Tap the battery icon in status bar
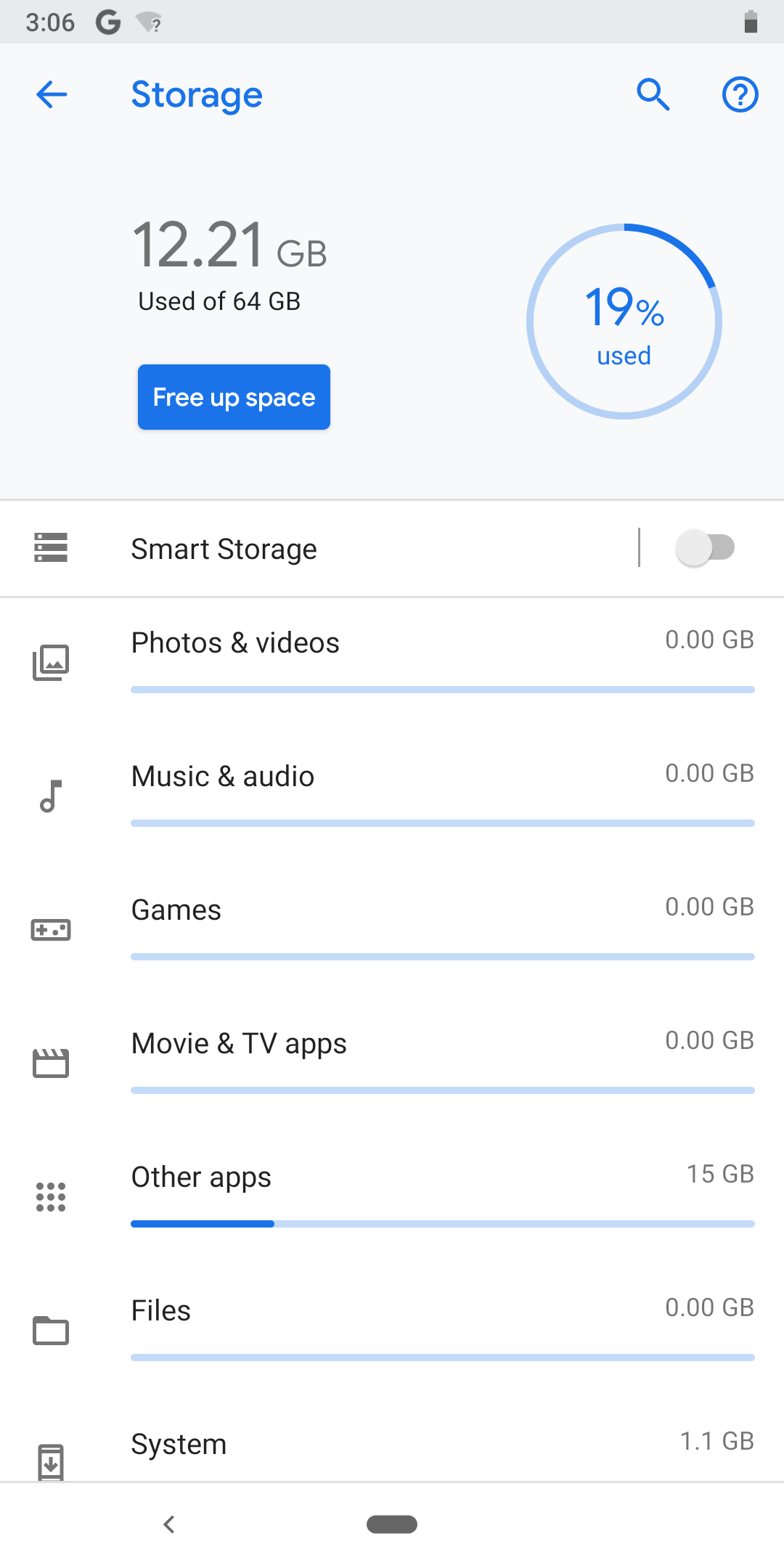This screenshot has height=1568, width=784. click(x=752, y=21)
